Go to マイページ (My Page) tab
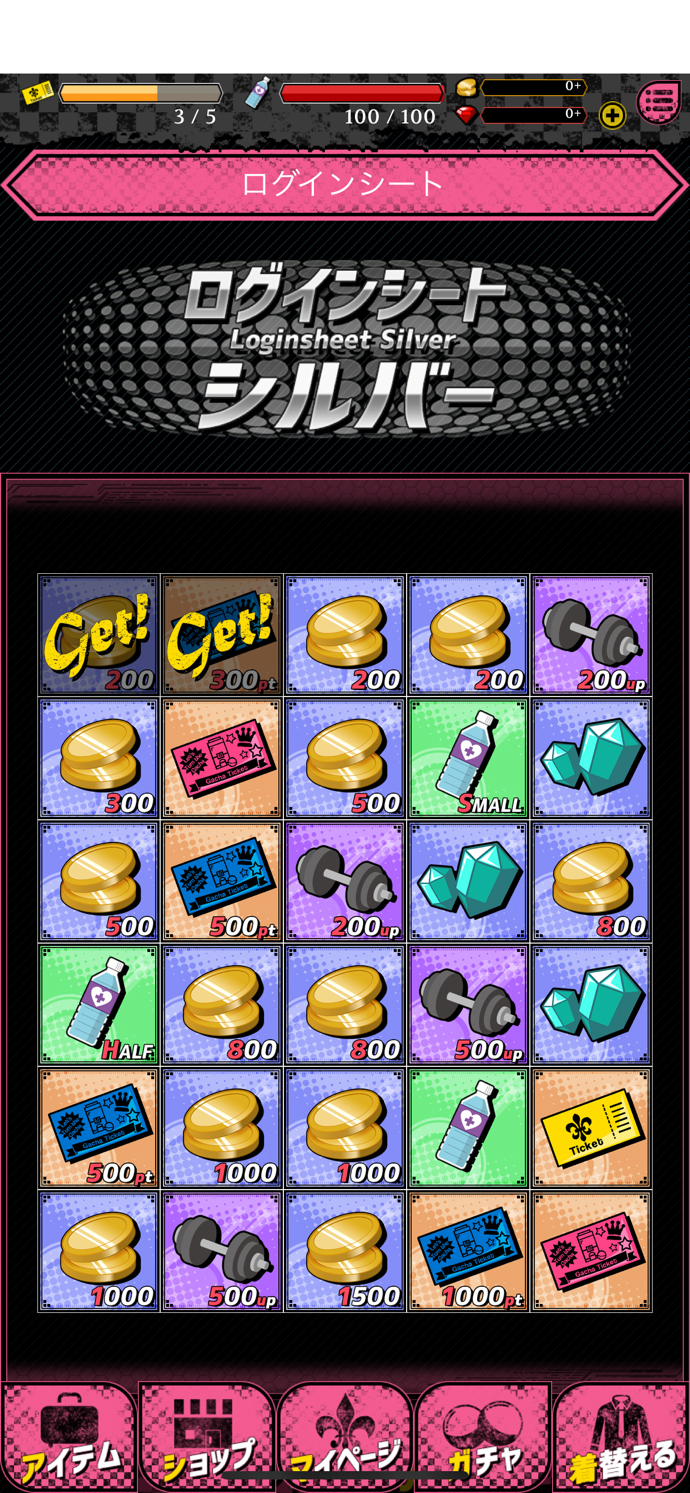Viewport: 690px width, 1493px height. point(345,1437)
